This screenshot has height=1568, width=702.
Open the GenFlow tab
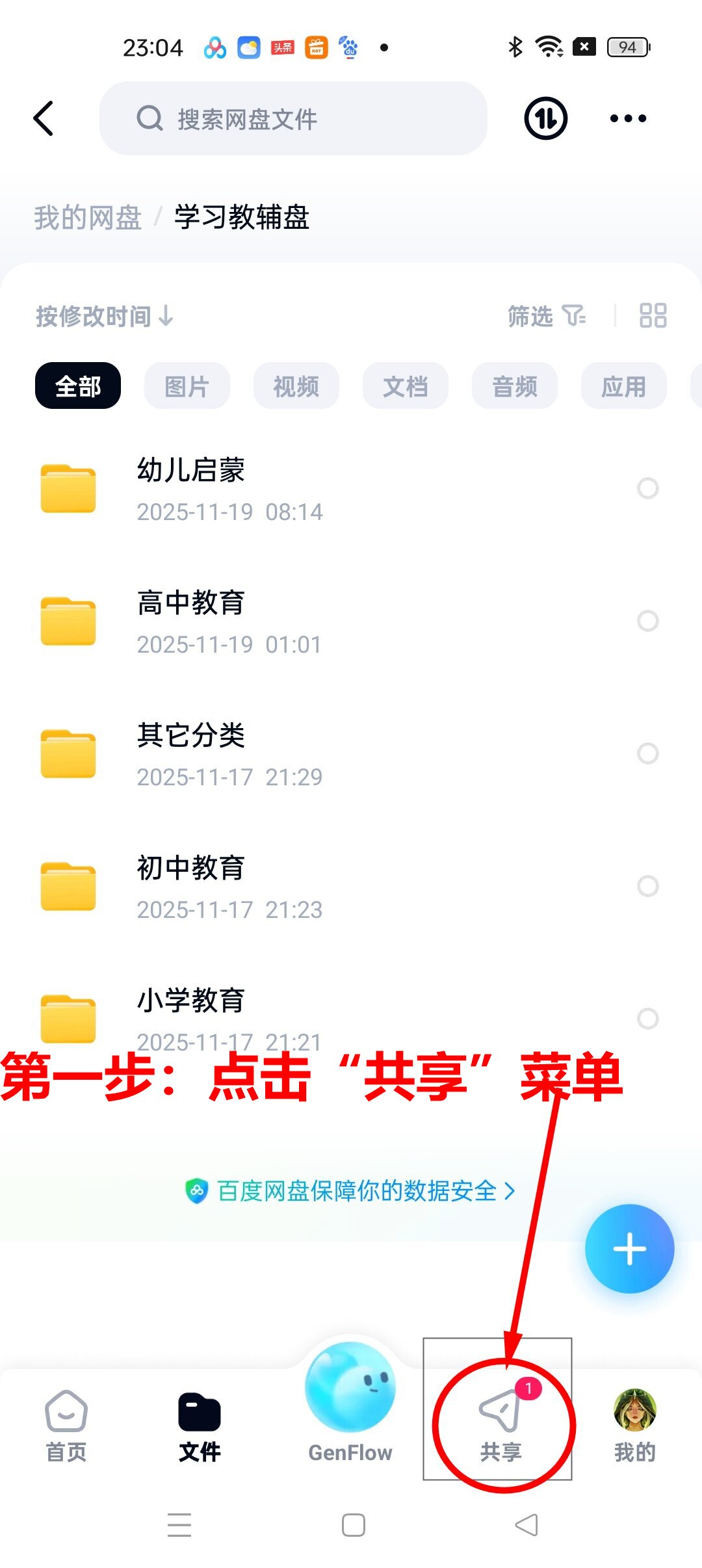click(x=350, y=1404)
